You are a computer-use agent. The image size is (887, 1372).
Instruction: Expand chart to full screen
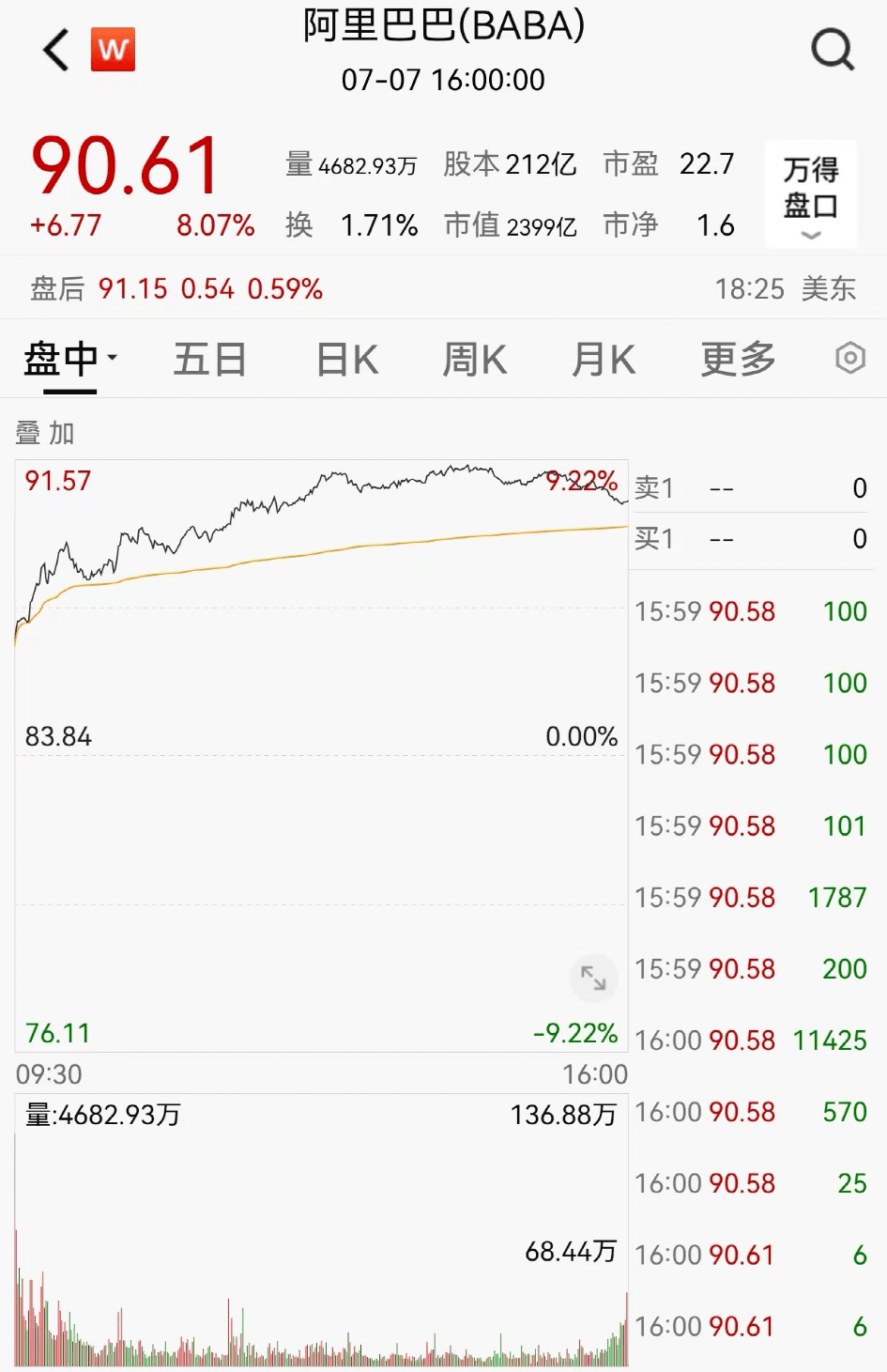point(593,978)
